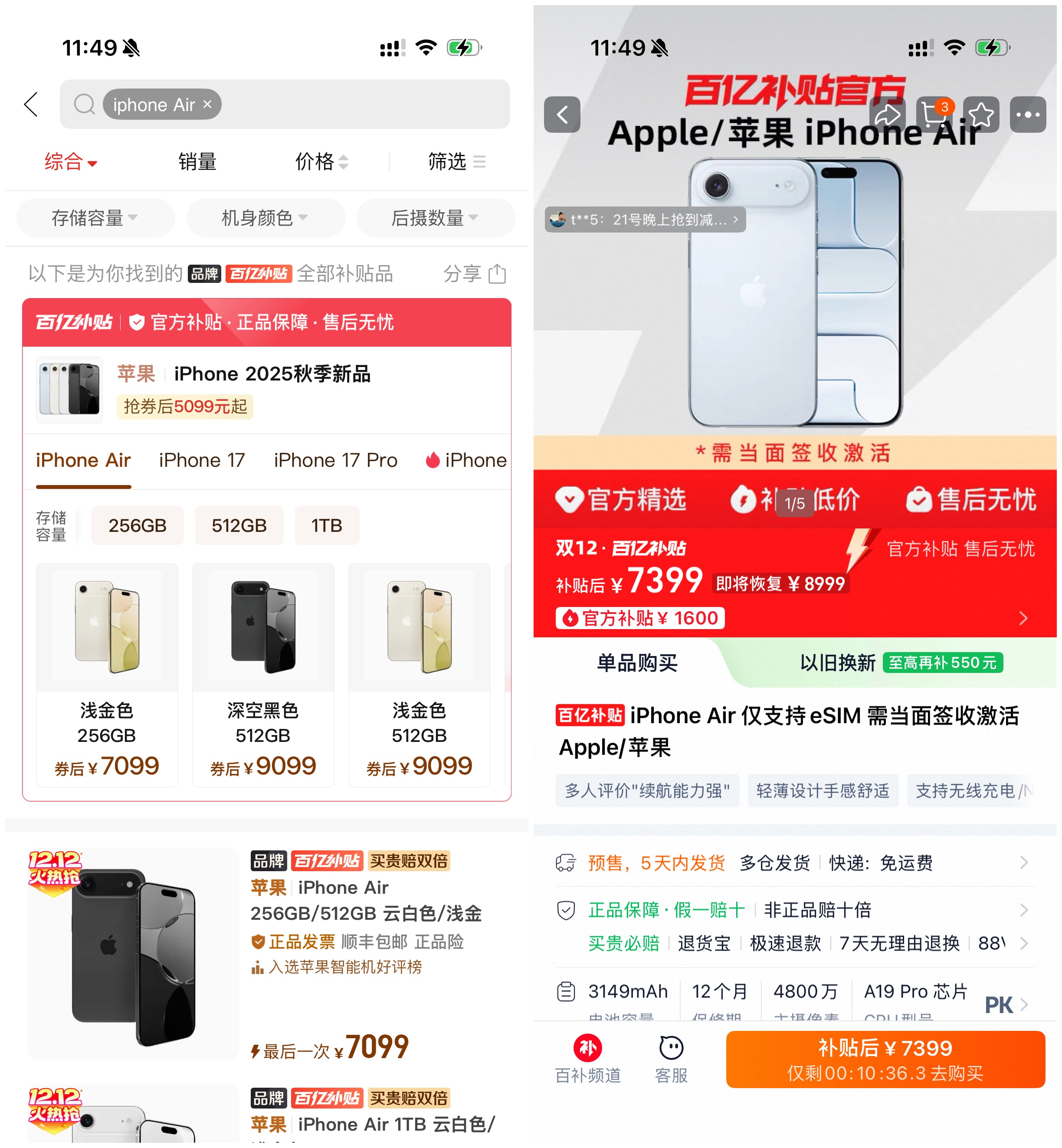Expand the 后摄数量 filter dropdown
1062x1148 pixels.
coord(435,218)
